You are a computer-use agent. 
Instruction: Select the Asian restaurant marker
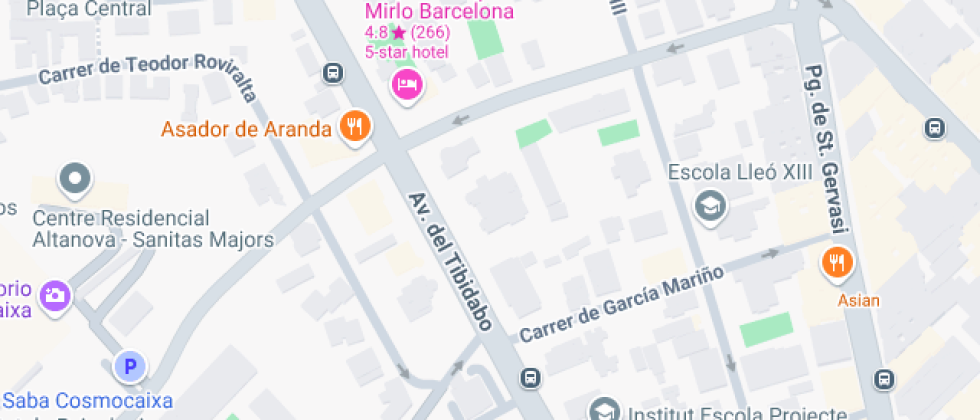coord(836,263)
